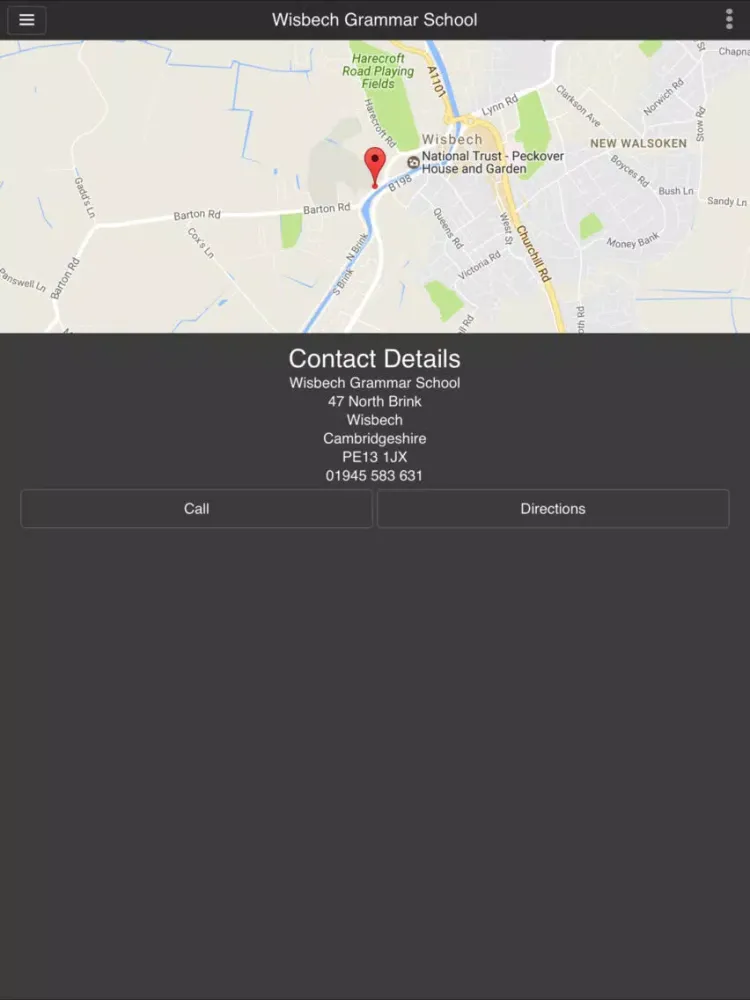
Task: Get directions to the school
Action: 553,508
